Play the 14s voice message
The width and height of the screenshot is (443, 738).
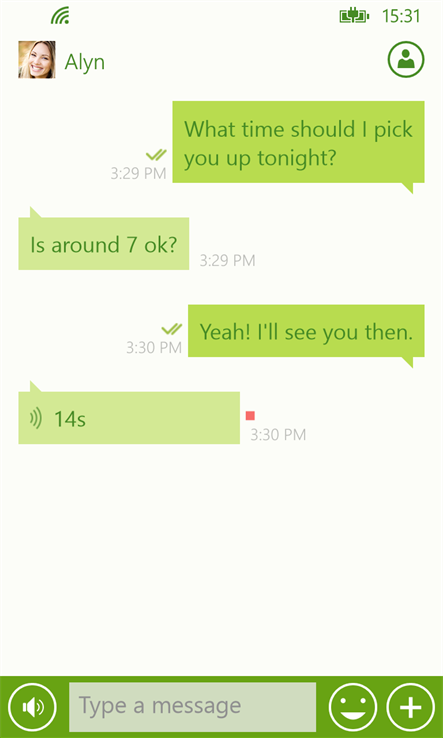pyautogui.click(x=129, y=417)
